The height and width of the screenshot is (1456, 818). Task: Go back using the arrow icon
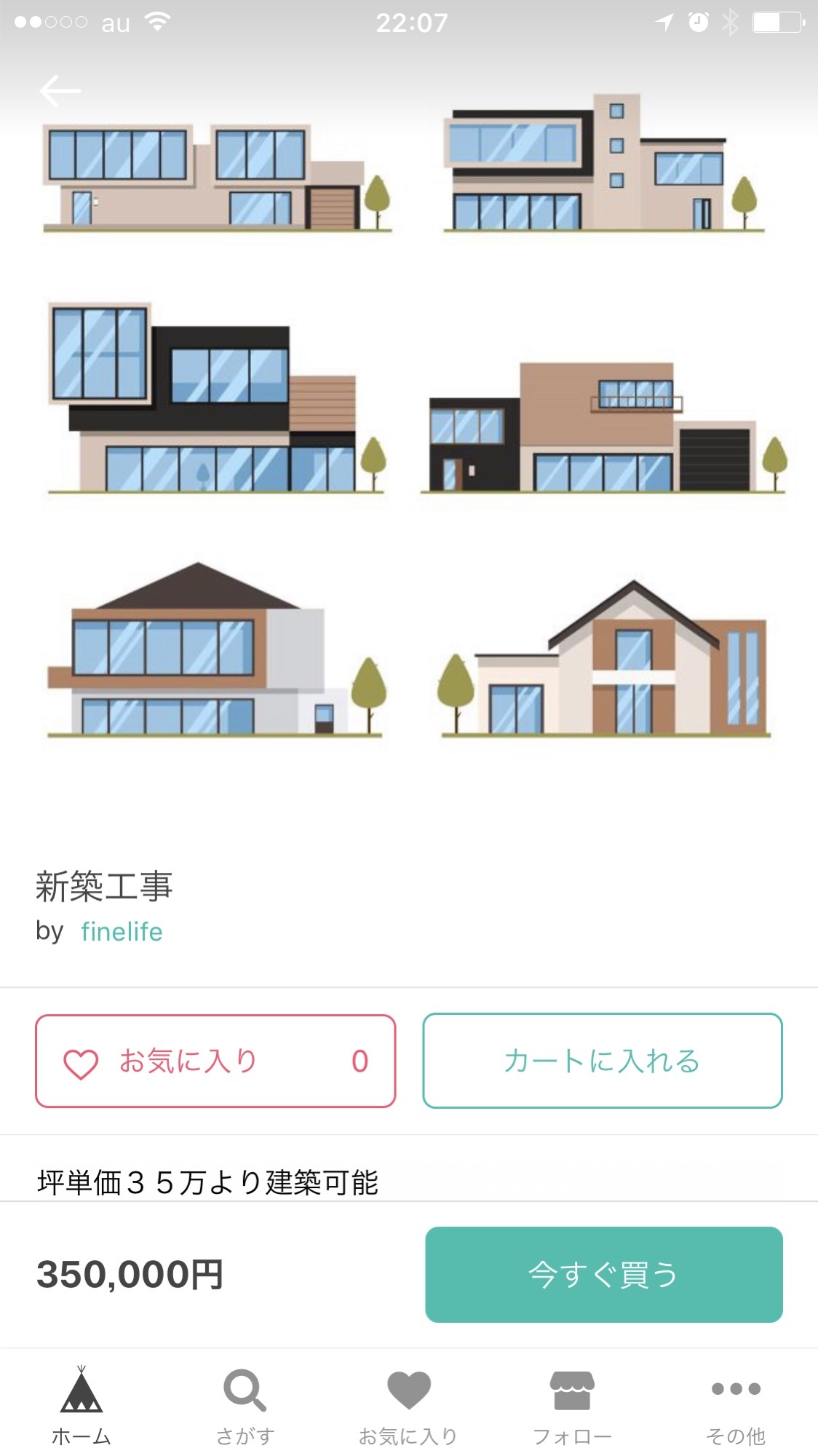(x=60, y=90)
